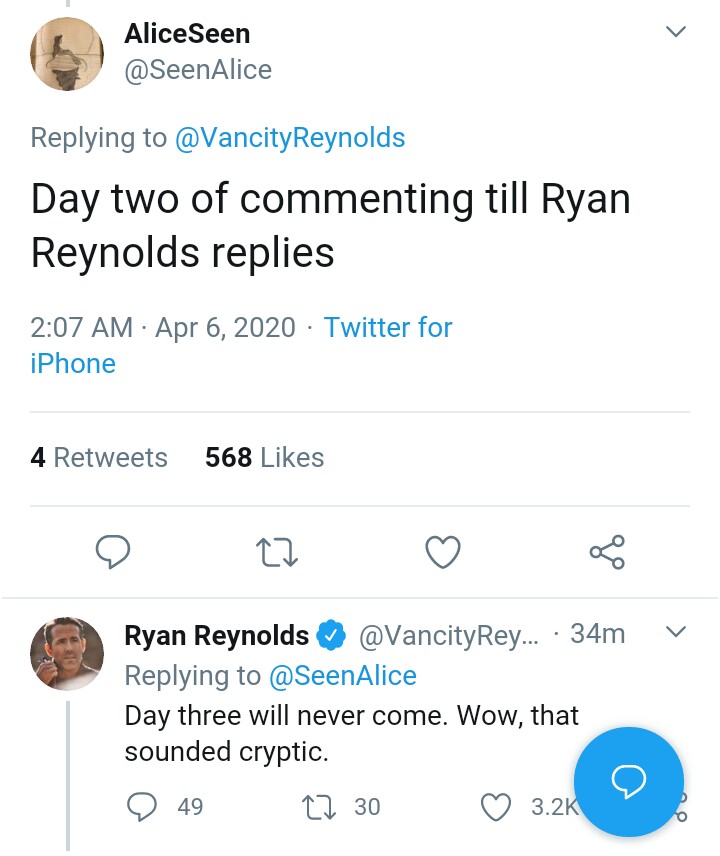The height and width of the screenshot is (856, 720).
Task: Click the heart icon to like the tweet
Action: [443, 551]
